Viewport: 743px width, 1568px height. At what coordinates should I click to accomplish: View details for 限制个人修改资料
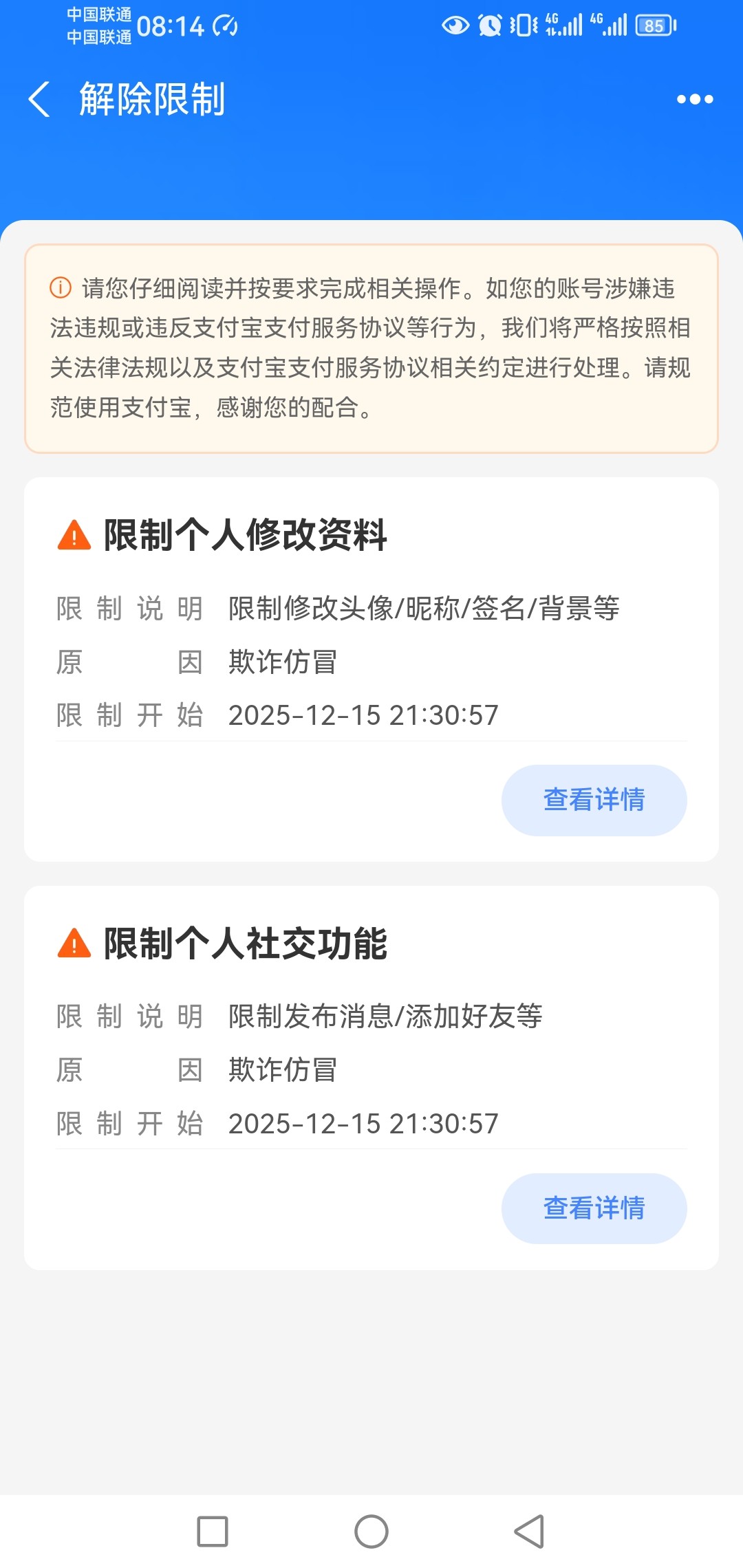[594, 800]
